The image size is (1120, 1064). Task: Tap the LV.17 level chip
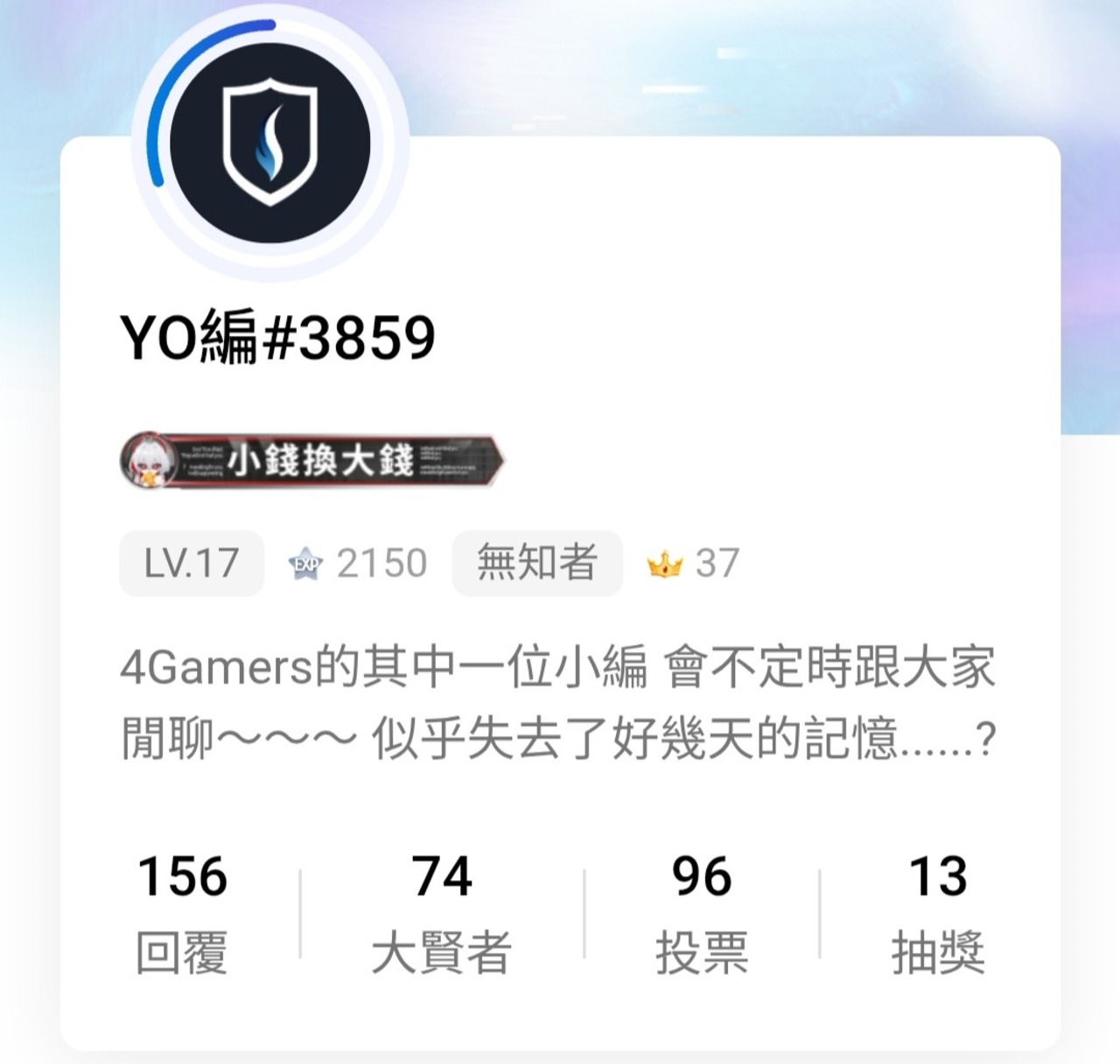coord(192,563)
